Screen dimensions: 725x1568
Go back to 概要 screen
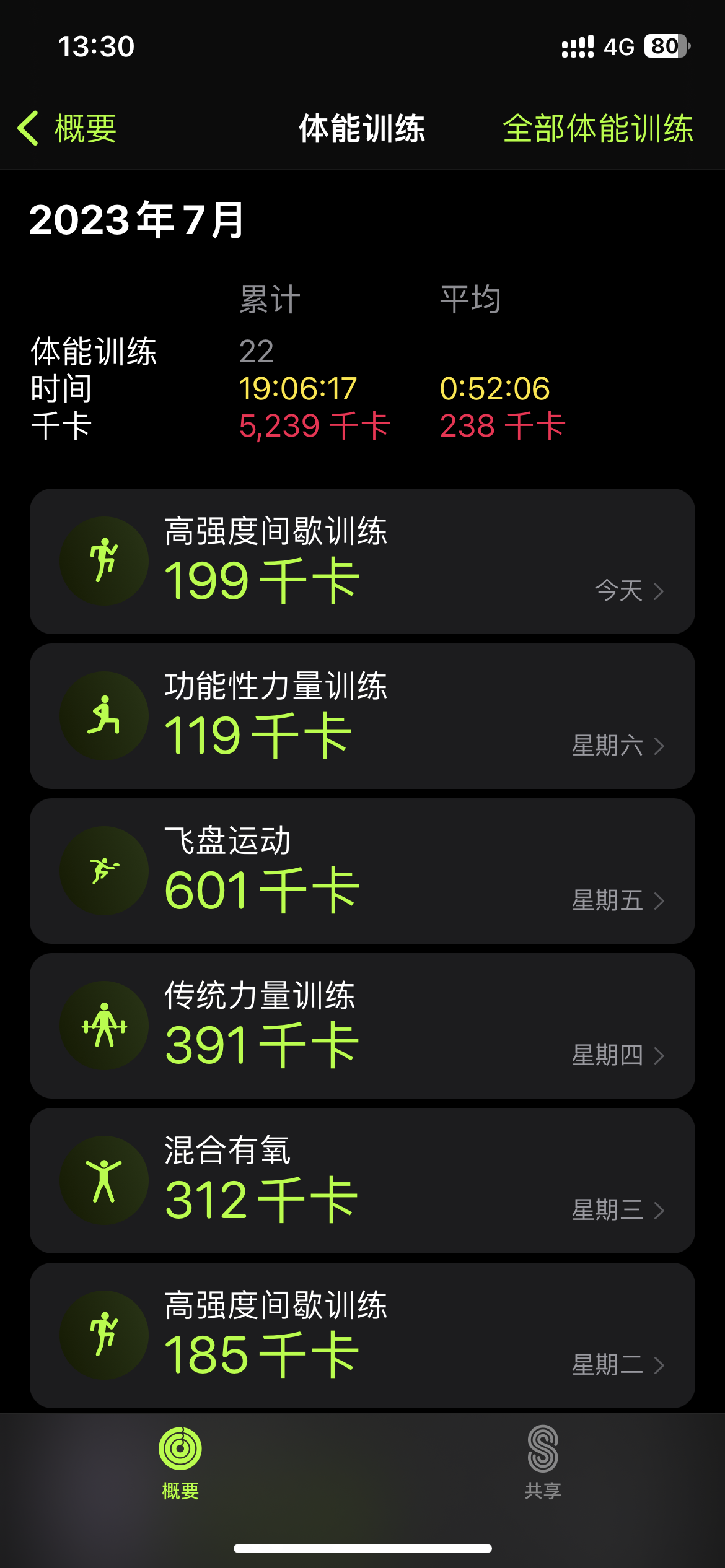tap(68, 129)
